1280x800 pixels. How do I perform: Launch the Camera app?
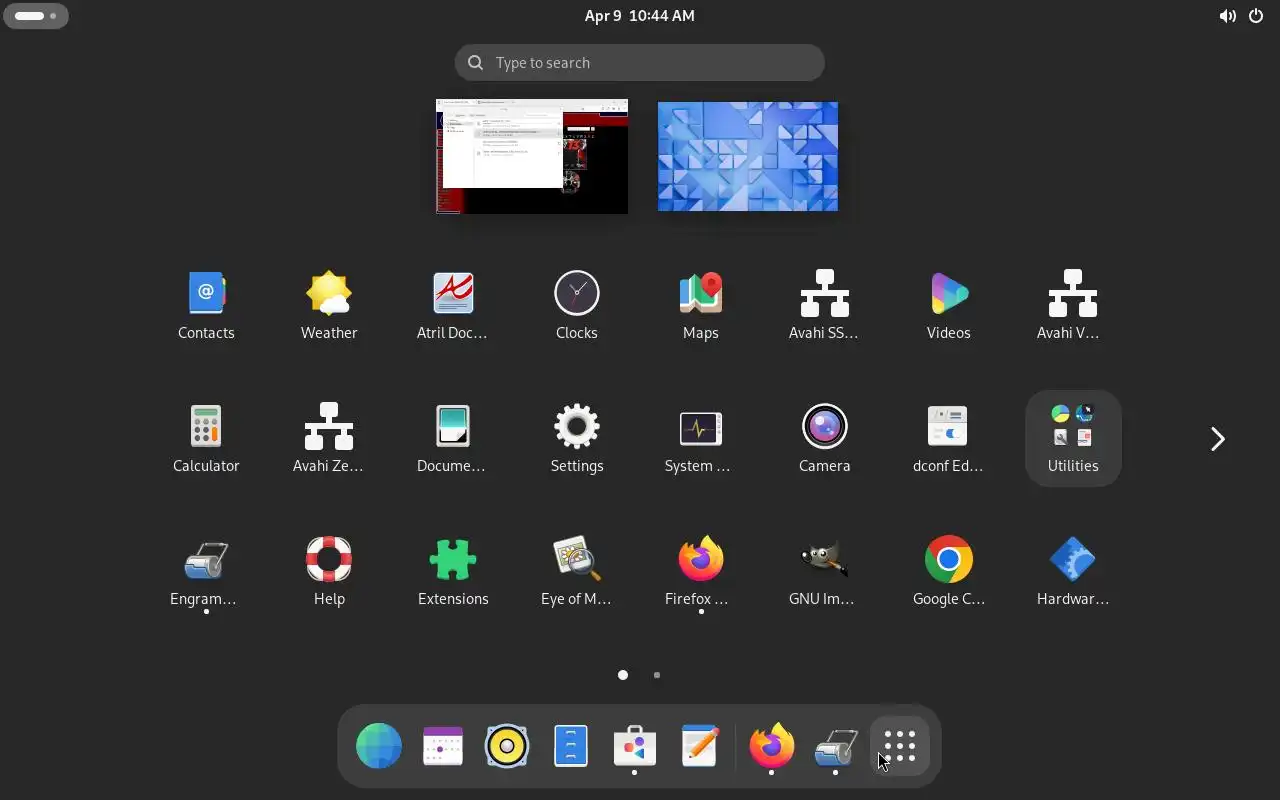click(825, 438)
